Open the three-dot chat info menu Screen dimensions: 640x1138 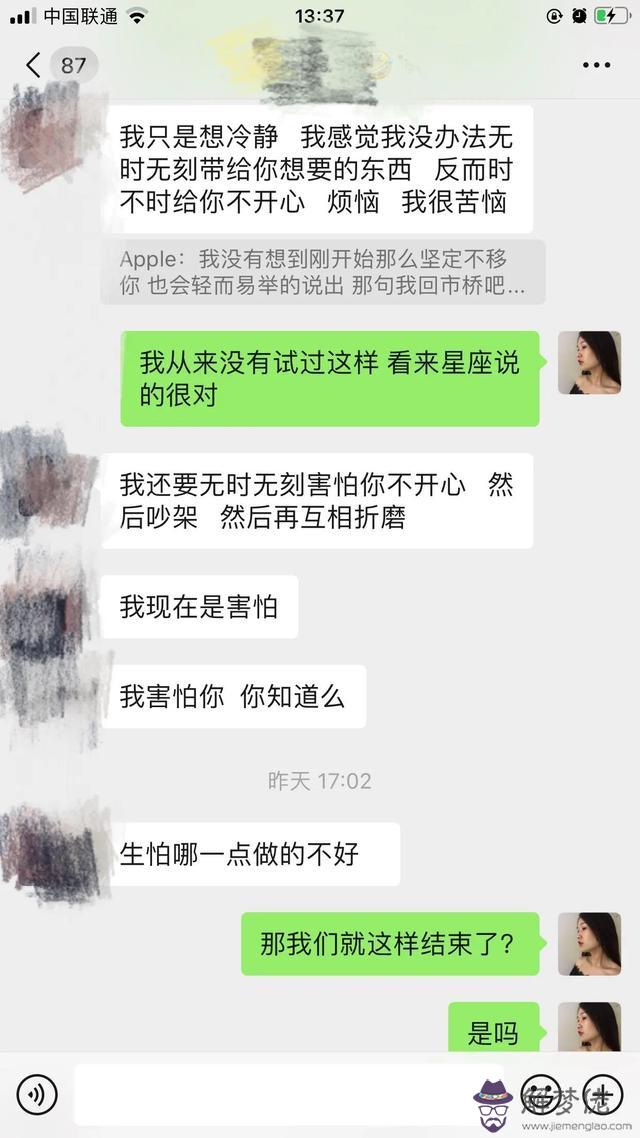596,66
